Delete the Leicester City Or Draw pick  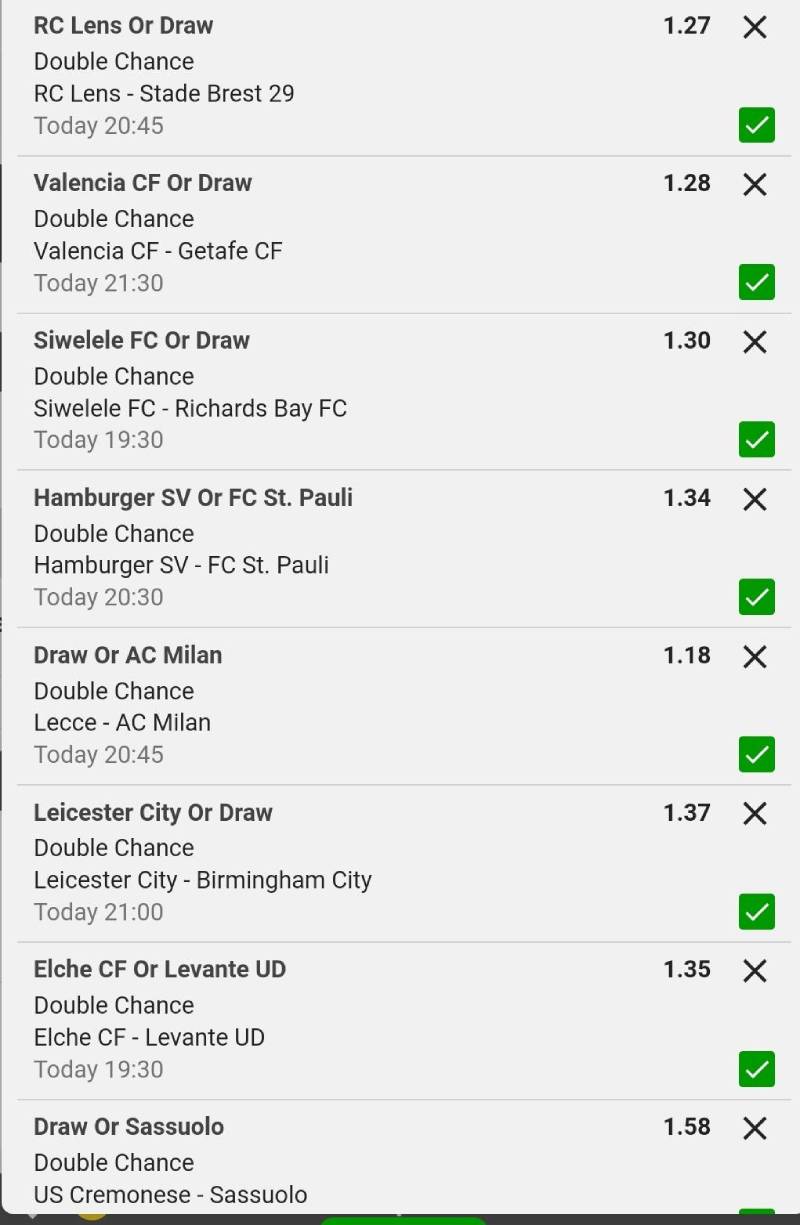pos(754,814)
